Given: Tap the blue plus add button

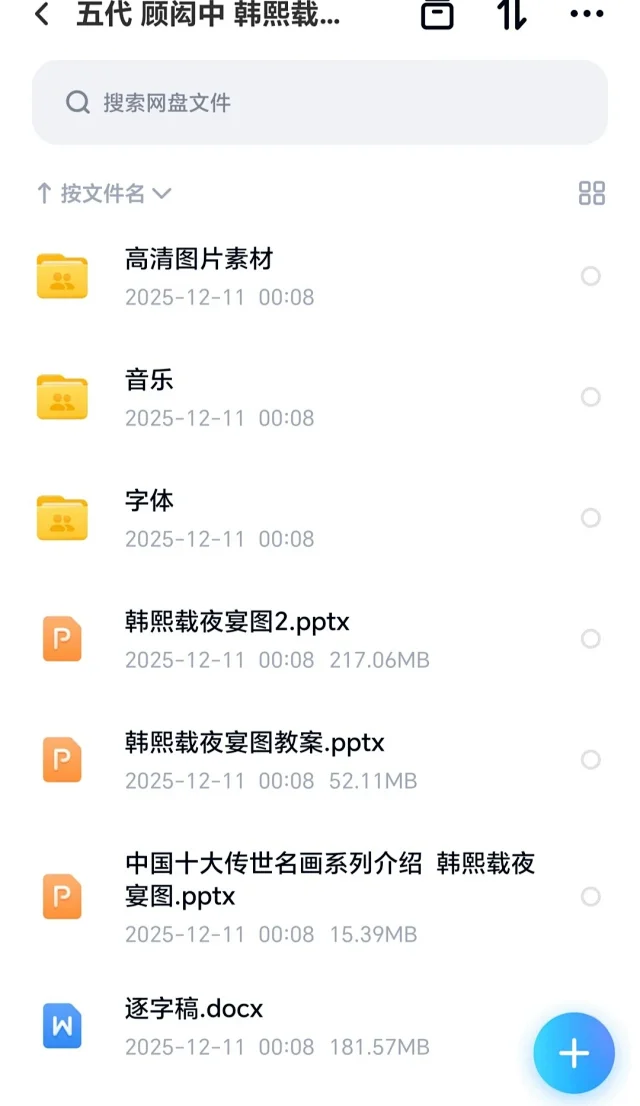Looking at the screenshot, I should coord(573,1053).
